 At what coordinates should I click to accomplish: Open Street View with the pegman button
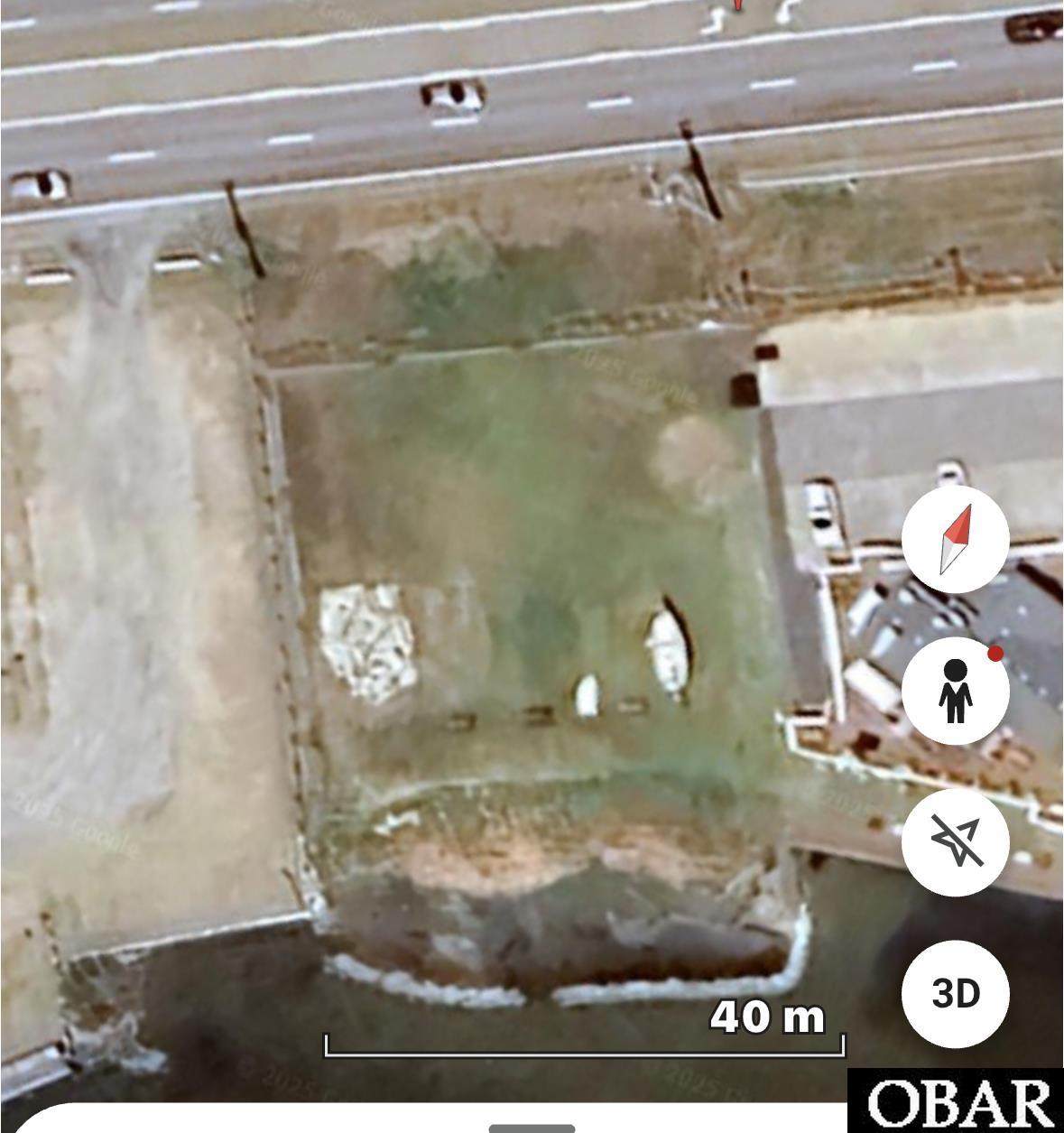(x=955, y=691)
